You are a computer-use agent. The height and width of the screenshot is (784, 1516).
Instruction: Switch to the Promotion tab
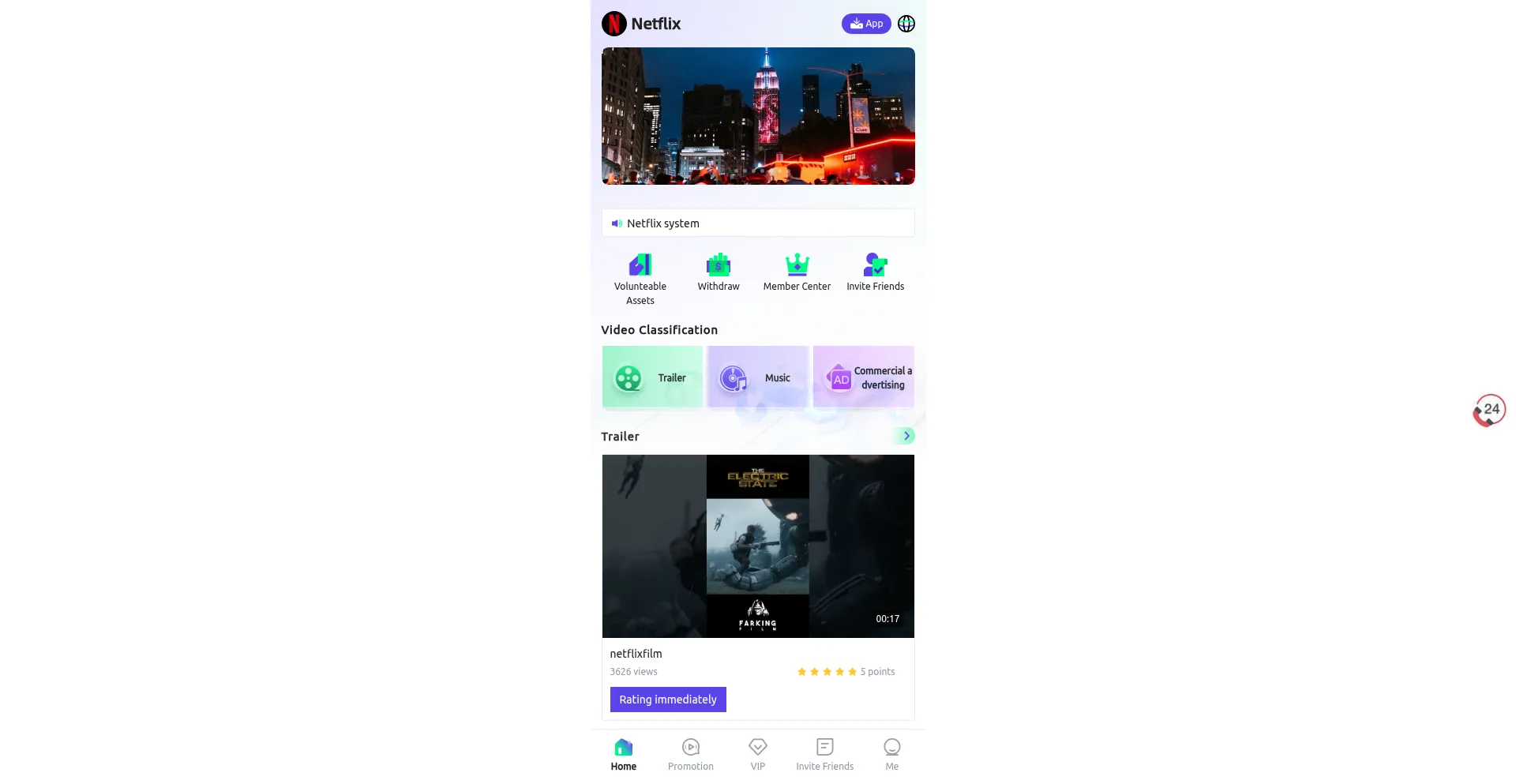[x=690, y=754]
